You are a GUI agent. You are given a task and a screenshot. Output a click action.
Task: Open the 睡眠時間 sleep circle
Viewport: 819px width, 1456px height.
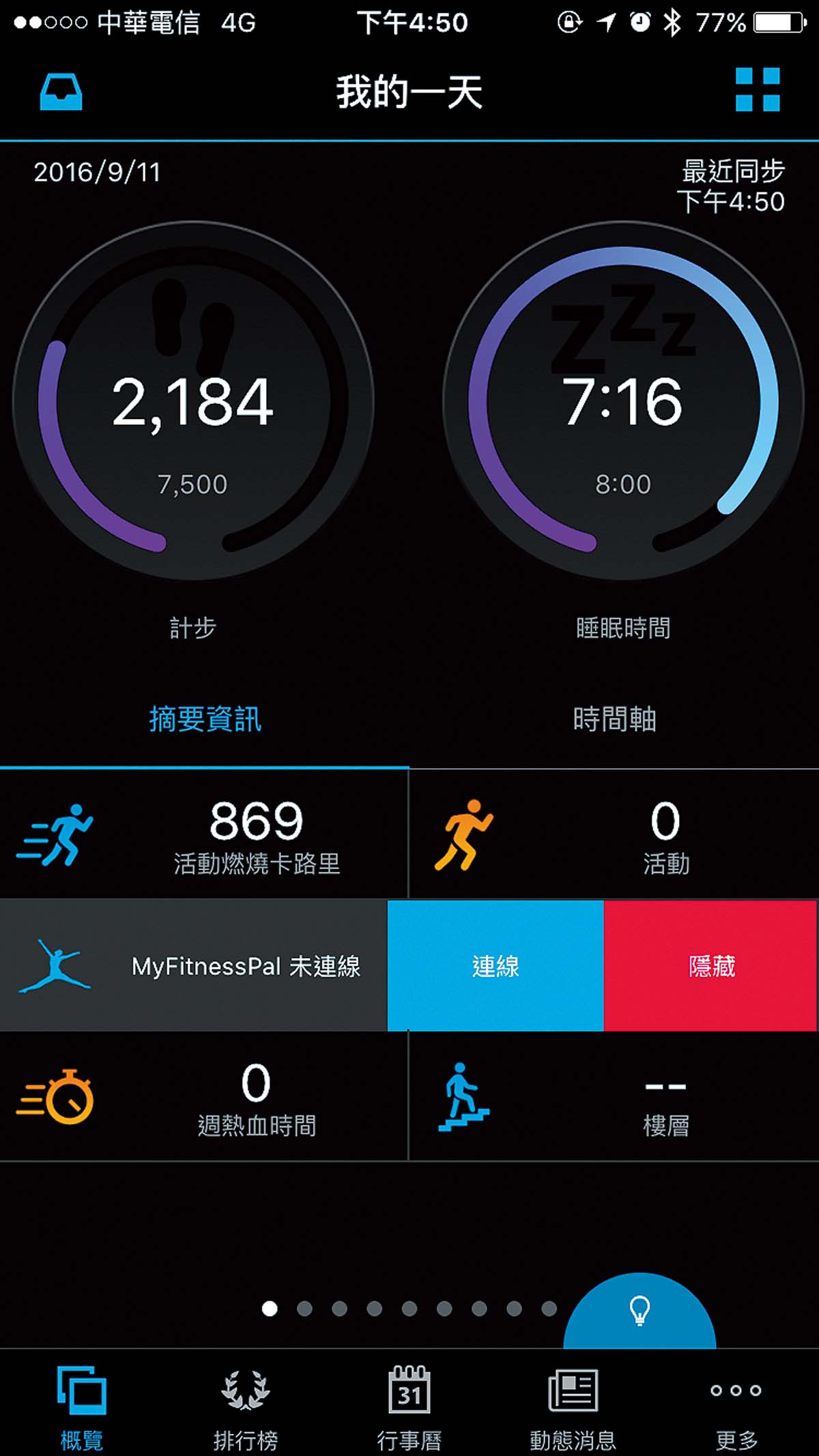pos(622,401)
